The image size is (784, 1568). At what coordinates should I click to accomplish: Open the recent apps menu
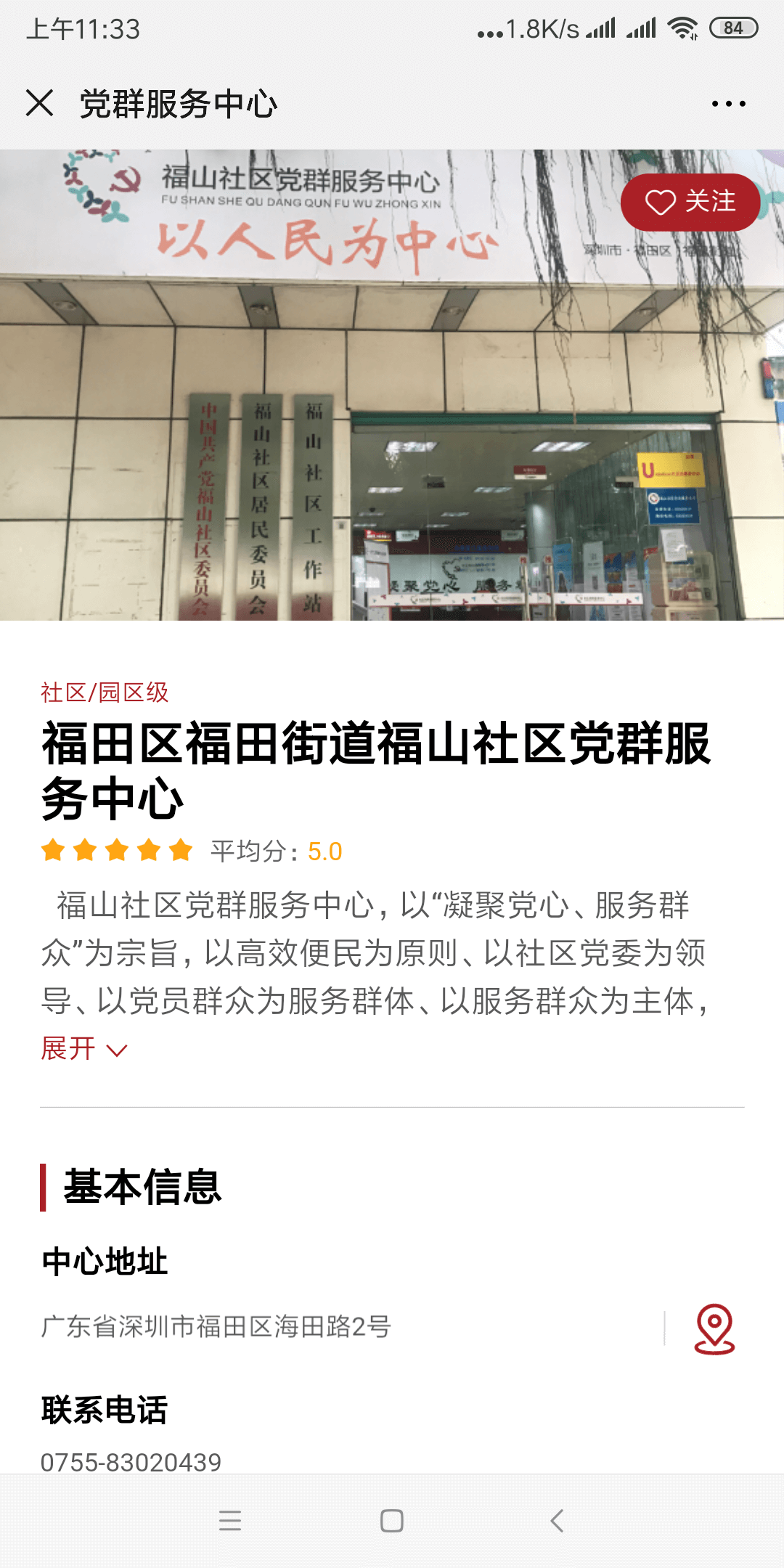coord(230,1520)
